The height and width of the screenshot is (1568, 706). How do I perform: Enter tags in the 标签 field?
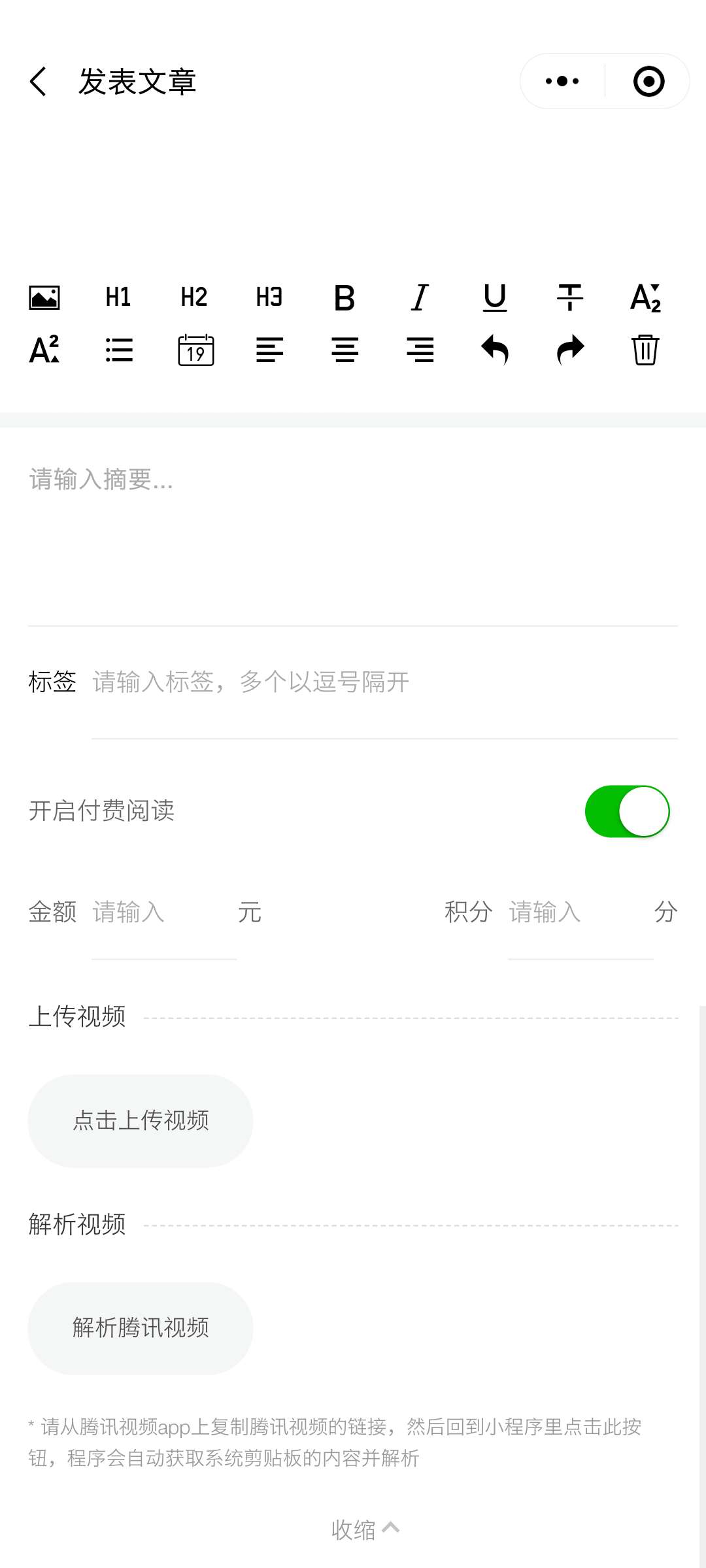[x=384, y=682]
